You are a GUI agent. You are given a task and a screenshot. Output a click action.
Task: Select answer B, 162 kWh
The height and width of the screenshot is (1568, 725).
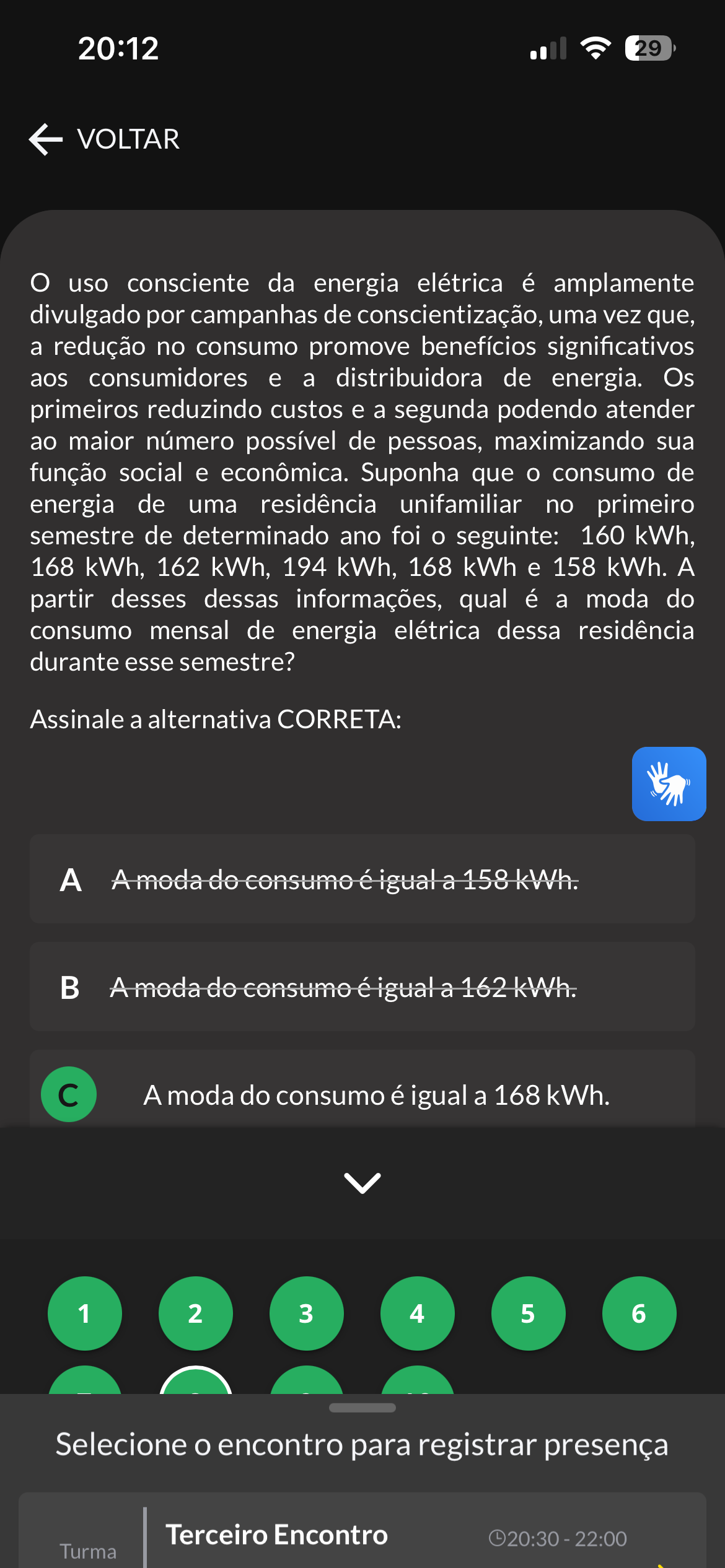point(362,987)
